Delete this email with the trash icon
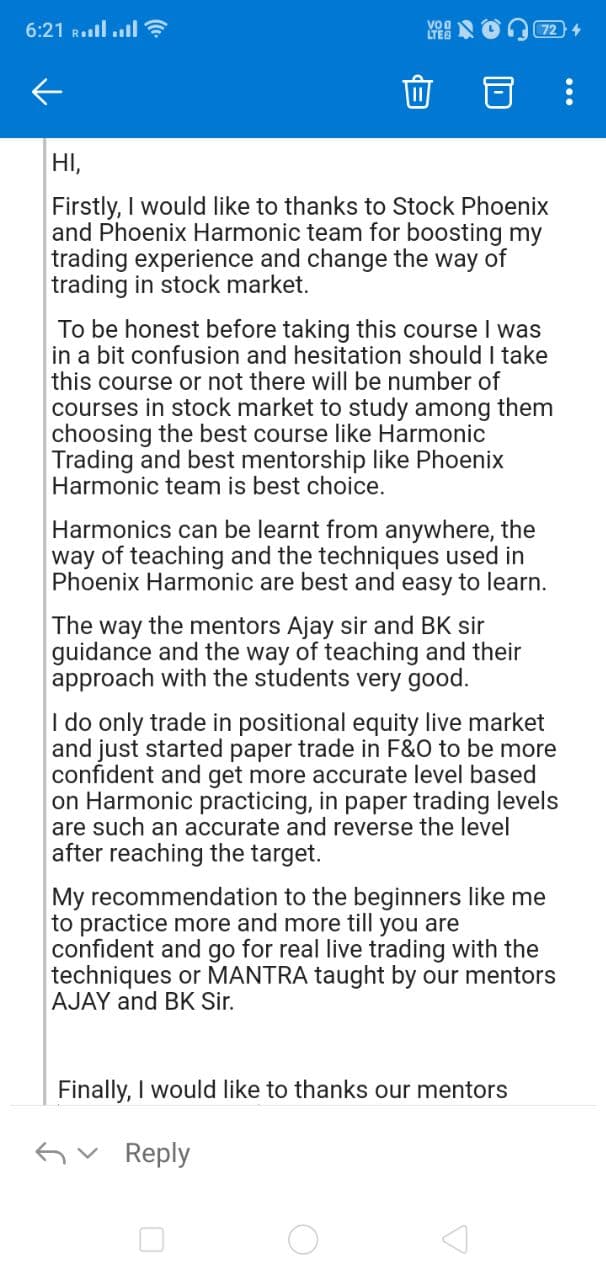 click(x=417, y=93)
